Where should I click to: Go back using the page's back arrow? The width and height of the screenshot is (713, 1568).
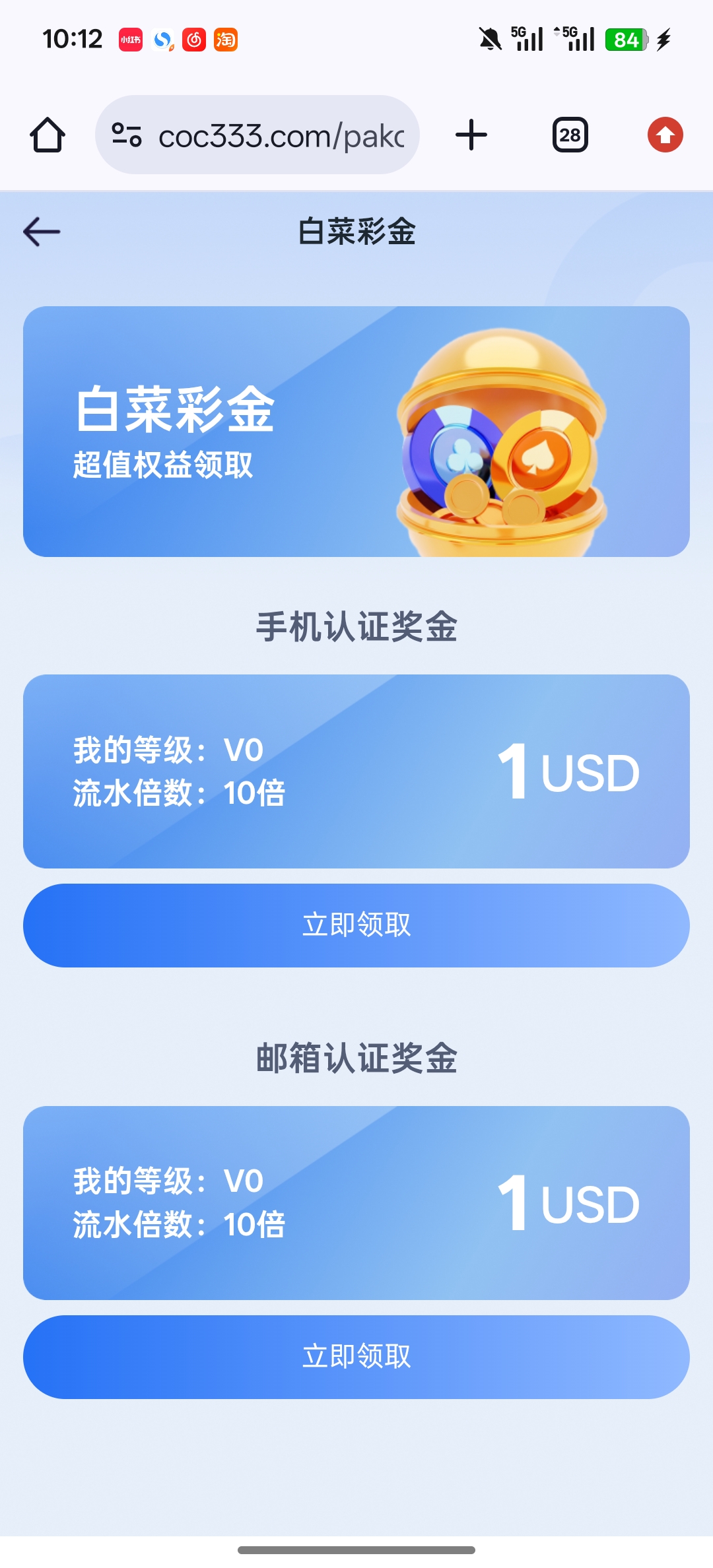coord(42,232)
